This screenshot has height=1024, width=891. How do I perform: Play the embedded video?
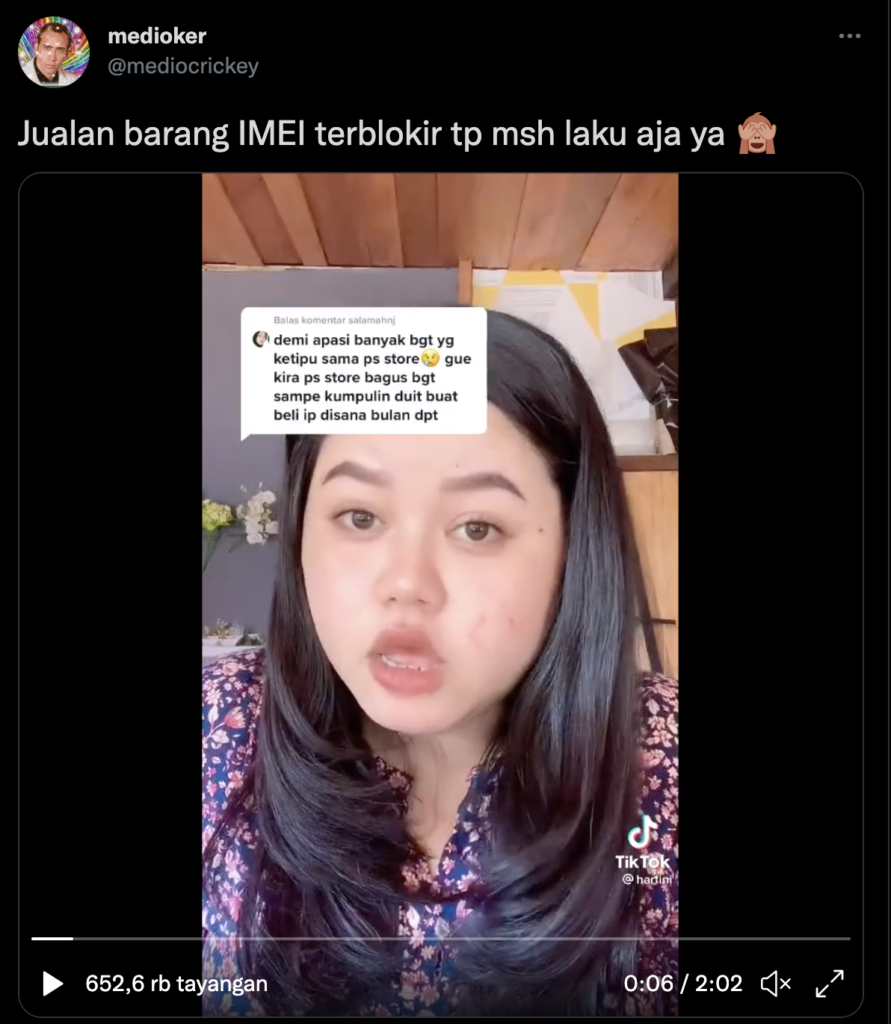(52, 984)
